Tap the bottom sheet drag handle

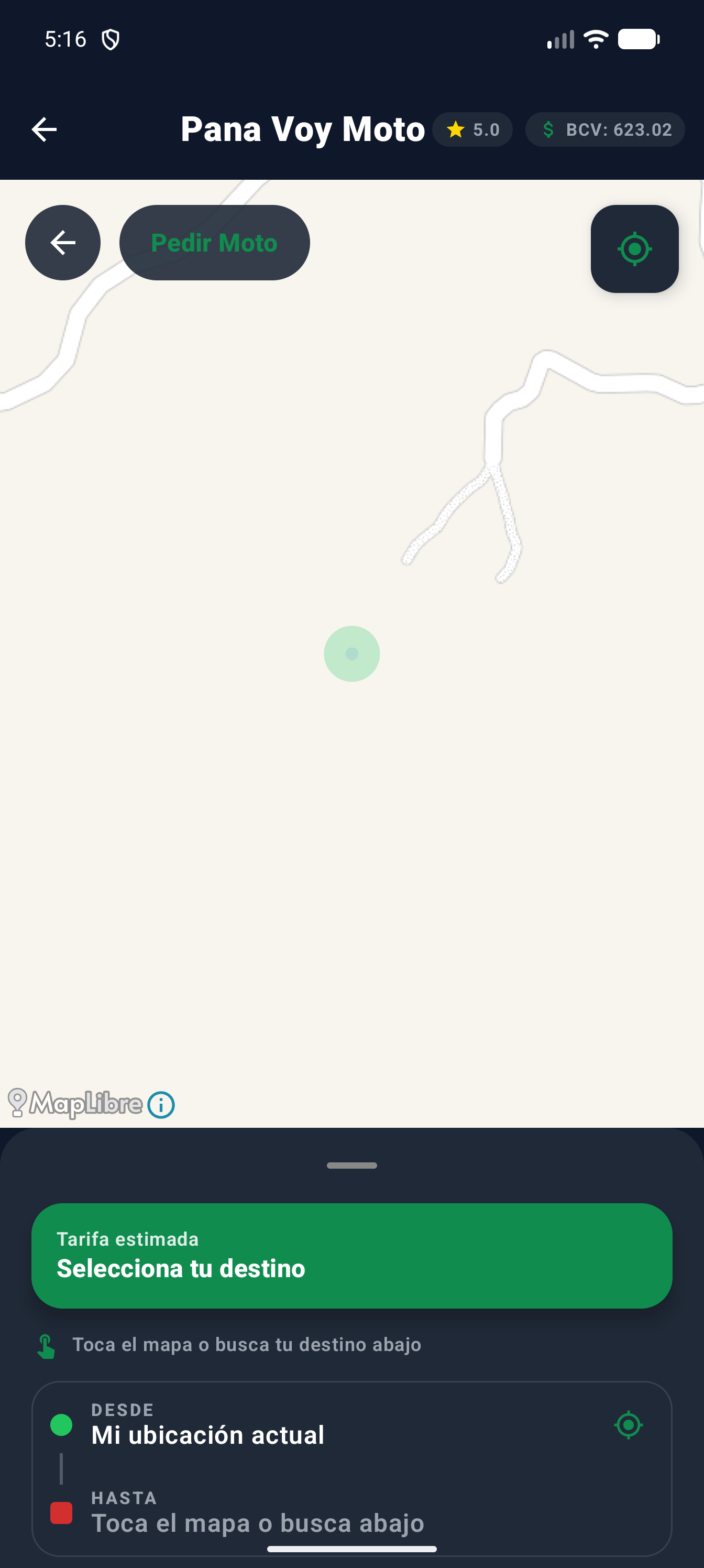(x=351, y=1165)
